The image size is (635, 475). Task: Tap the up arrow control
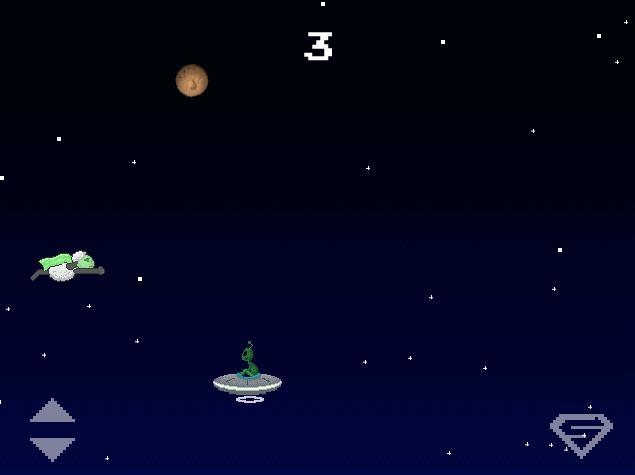pyautogui.click(x=52, y=411)
